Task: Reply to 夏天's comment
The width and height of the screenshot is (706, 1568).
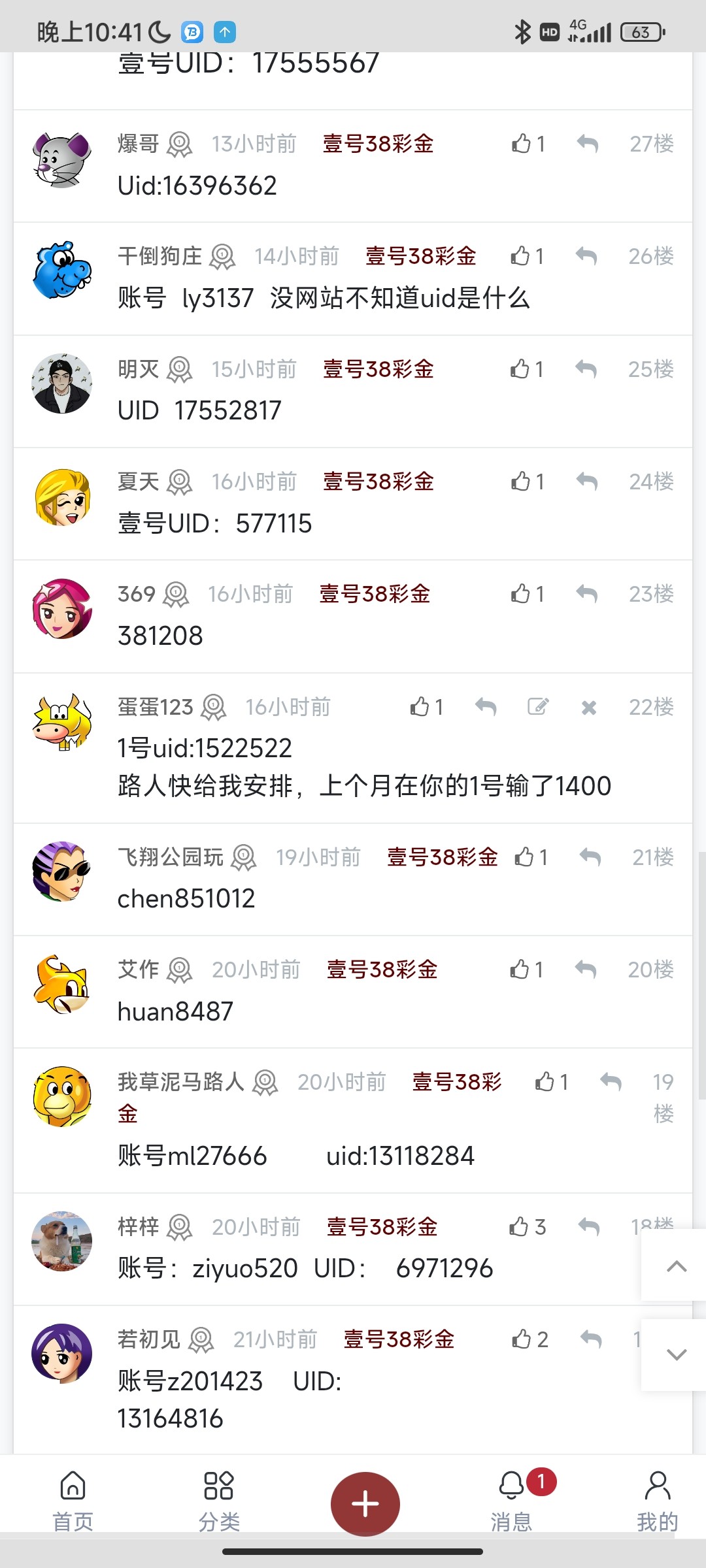Action: pos(587,482)
